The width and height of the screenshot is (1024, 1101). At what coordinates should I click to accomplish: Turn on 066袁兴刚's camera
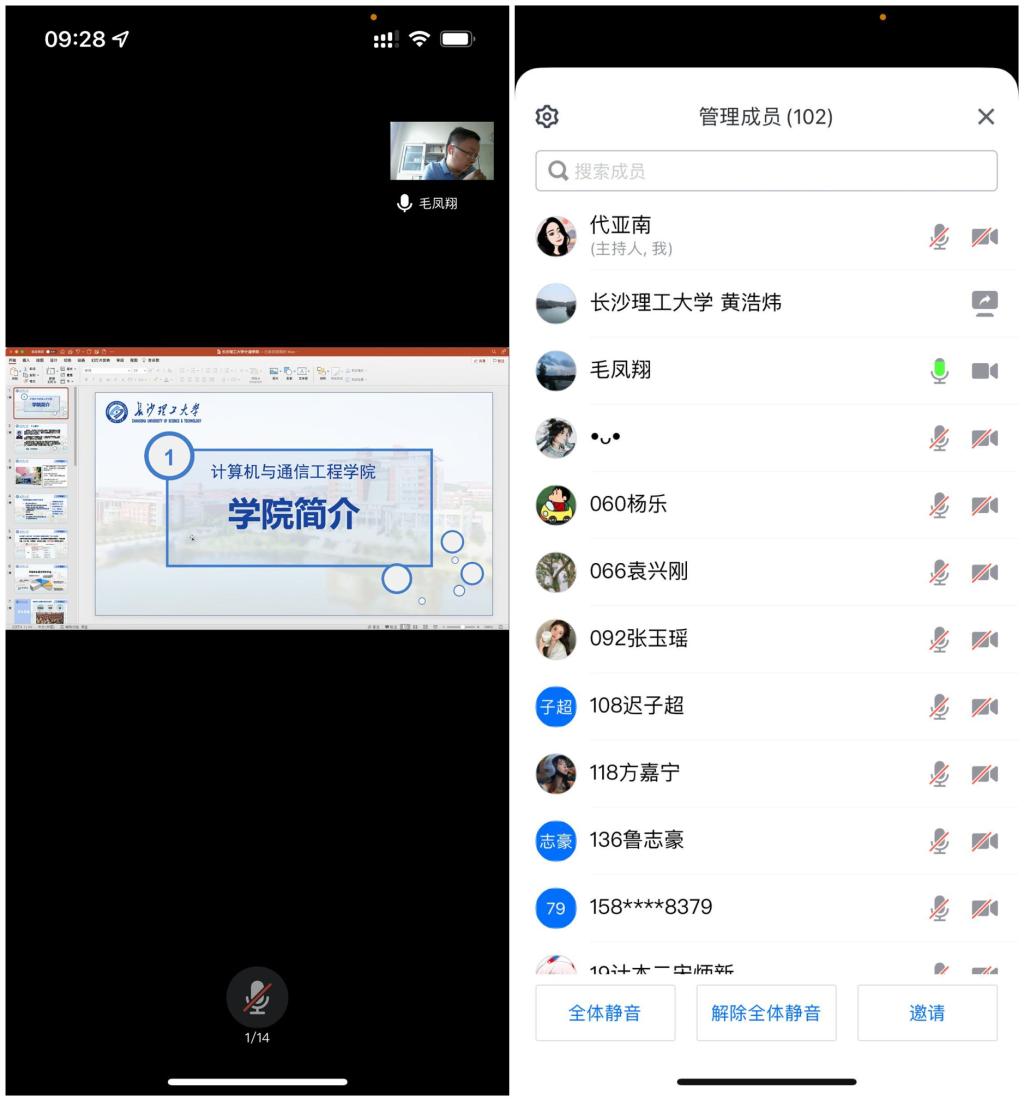(x=985, y=572)
